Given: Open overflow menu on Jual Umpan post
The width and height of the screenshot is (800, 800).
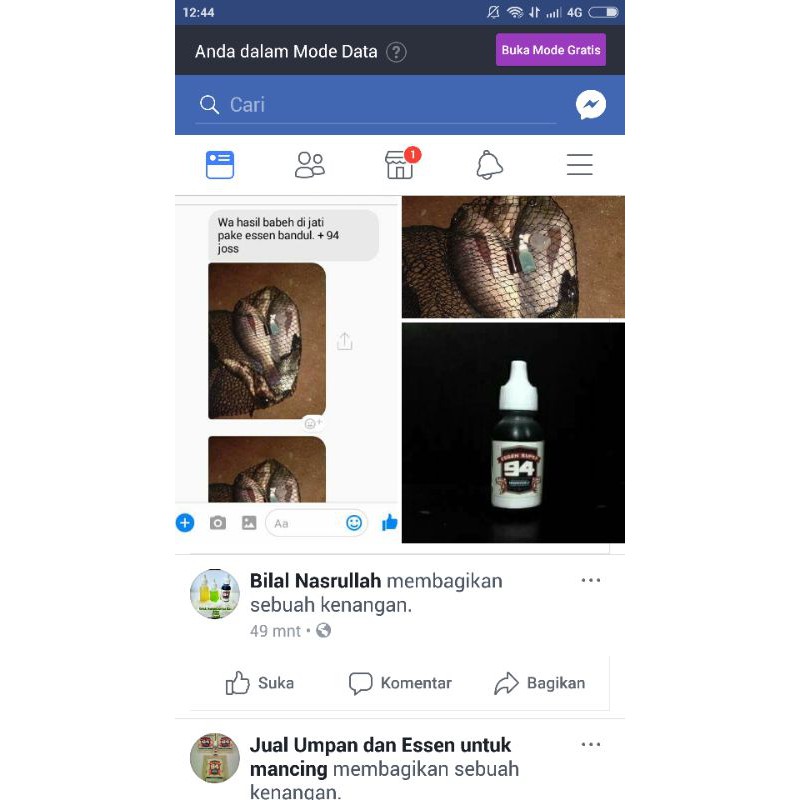Looking at the screenshot, I should point(591,745).
